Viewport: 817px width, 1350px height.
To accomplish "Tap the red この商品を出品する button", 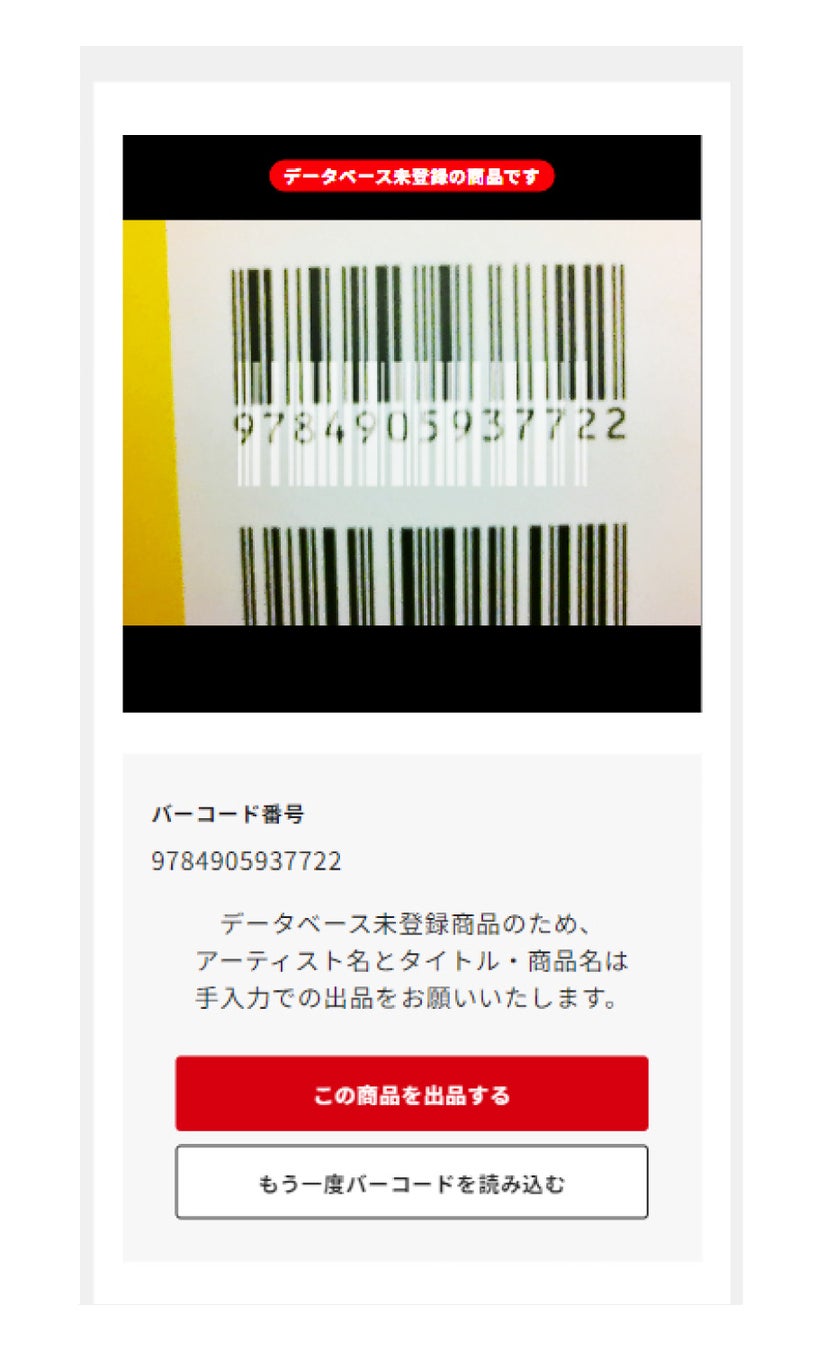I will [411, 1094].
